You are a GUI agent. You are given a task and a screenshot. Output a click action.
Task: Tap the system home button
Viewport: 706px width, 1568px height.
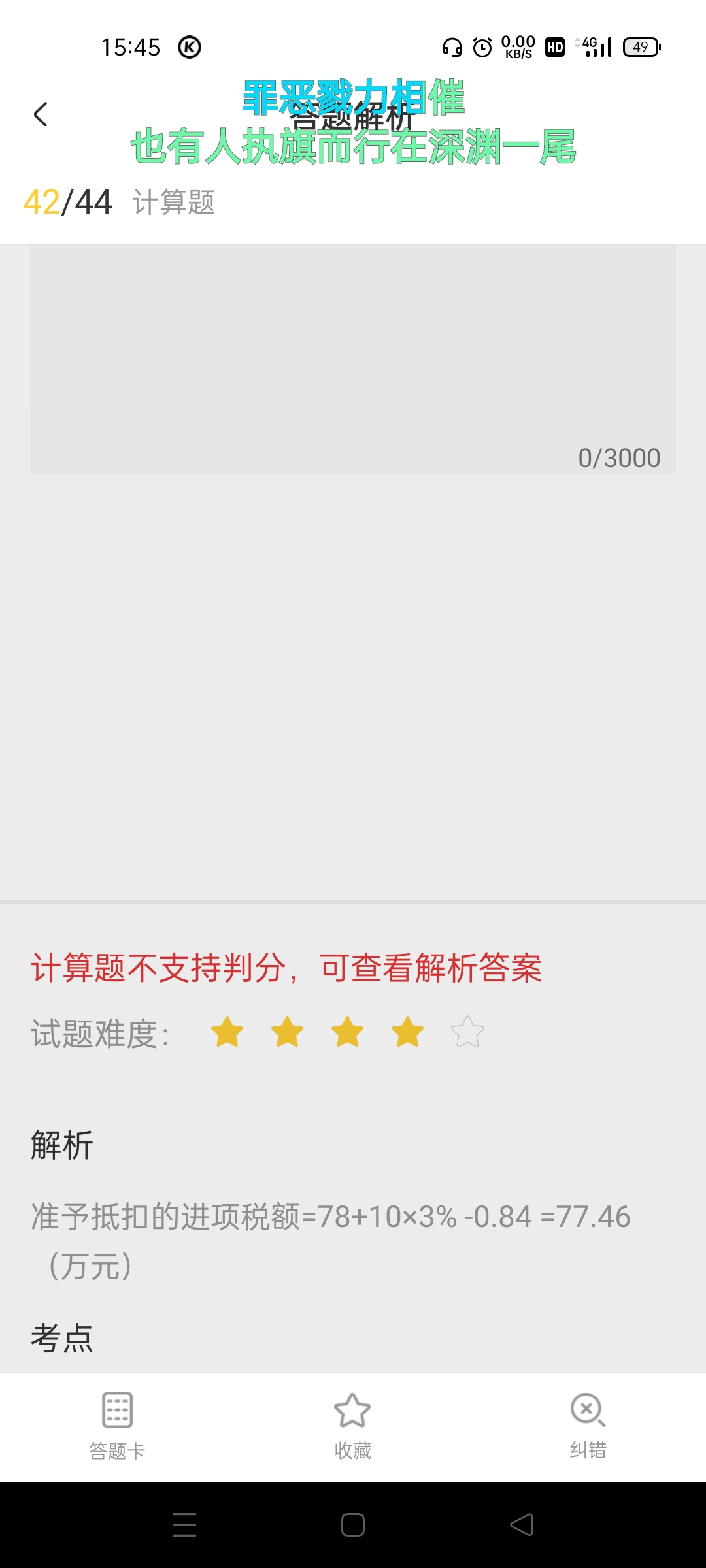(353, 1525)
